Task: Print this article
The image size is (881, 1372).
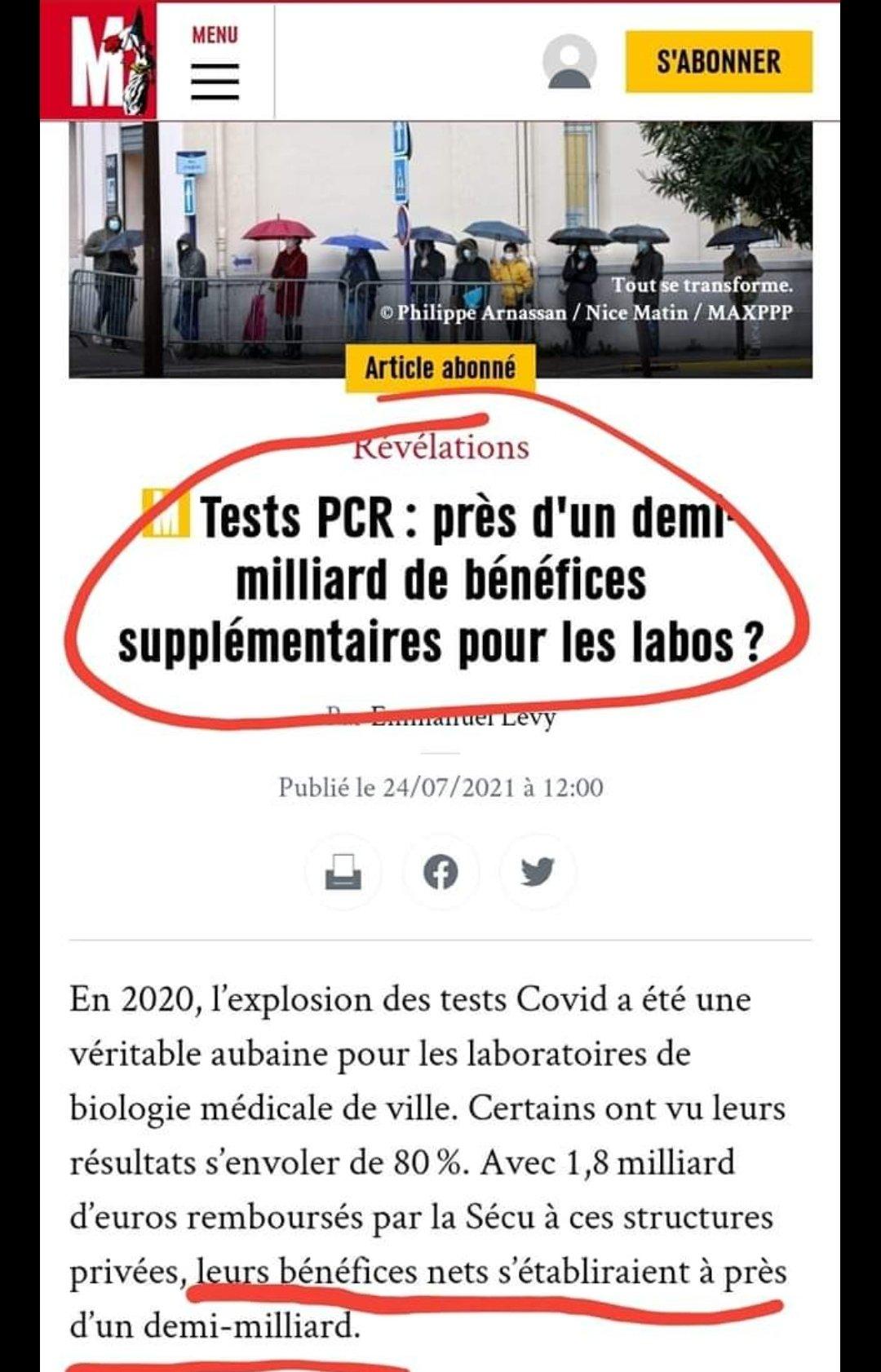Action: tap(343, 872)
